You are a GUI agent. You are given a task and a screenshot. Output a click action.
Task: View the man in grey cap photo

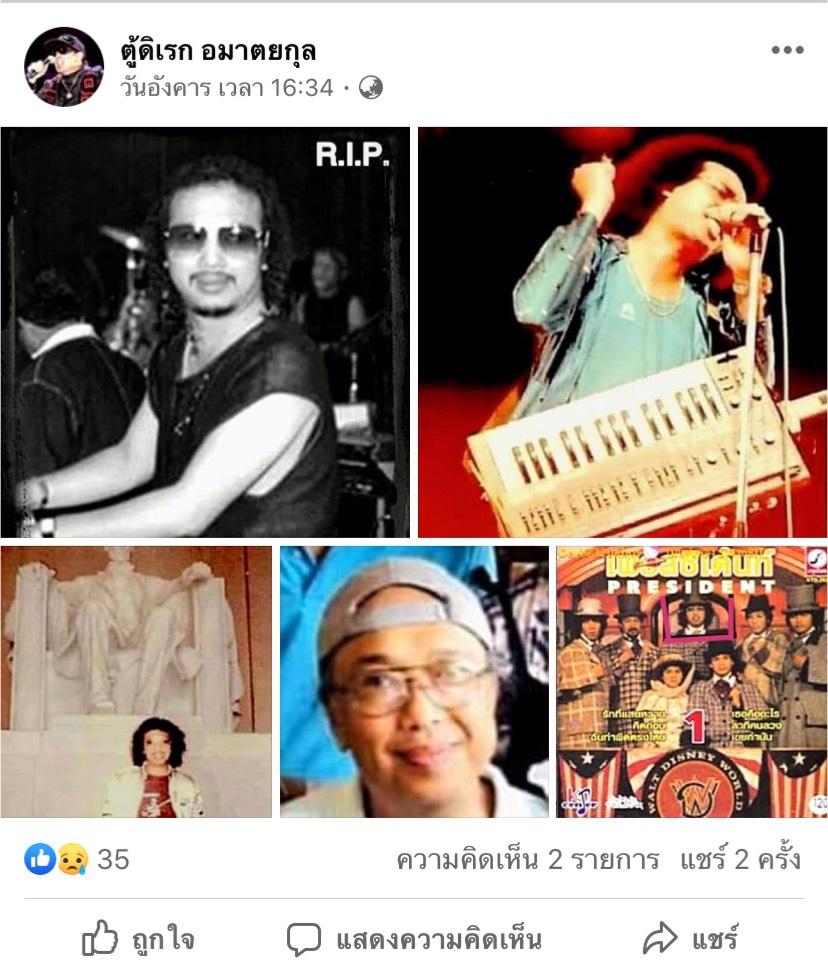[x=414, y=681]
